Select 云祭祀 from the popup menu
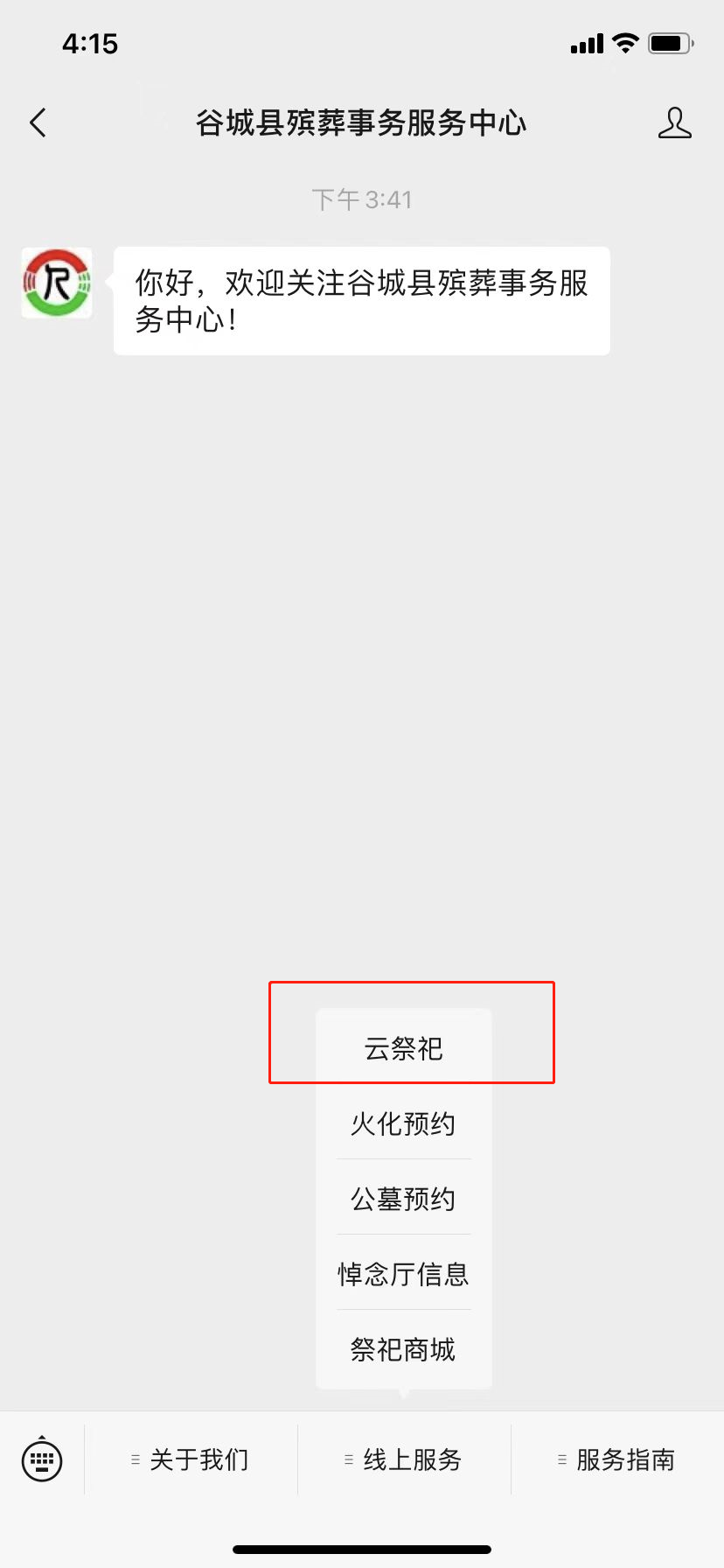 coord(404,1048)
